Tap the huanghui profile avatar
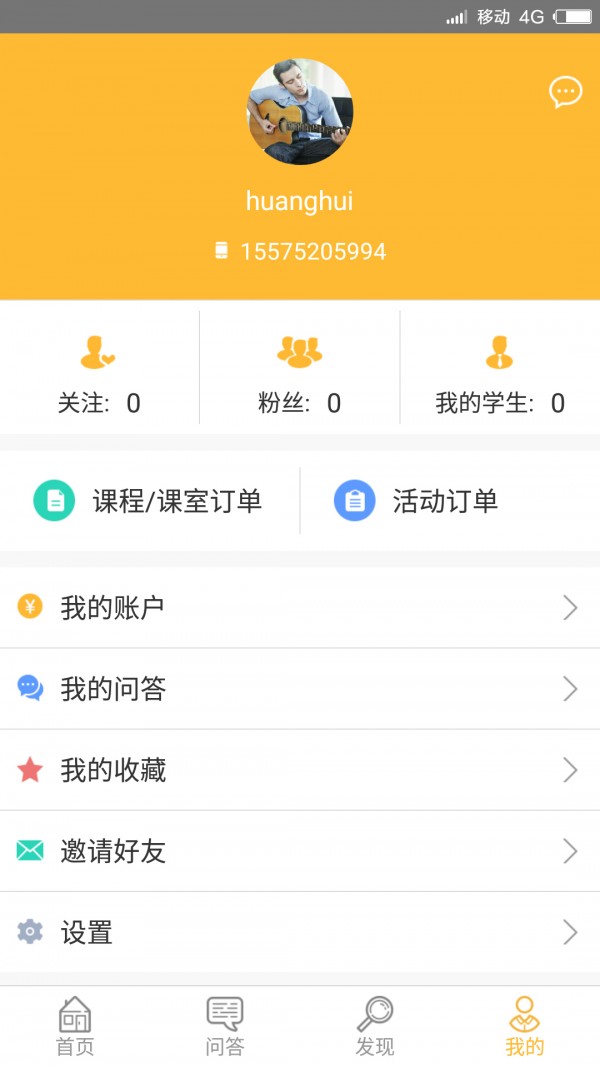The image size is (600, 1067). pyautogui.click(x=300, y=112)
